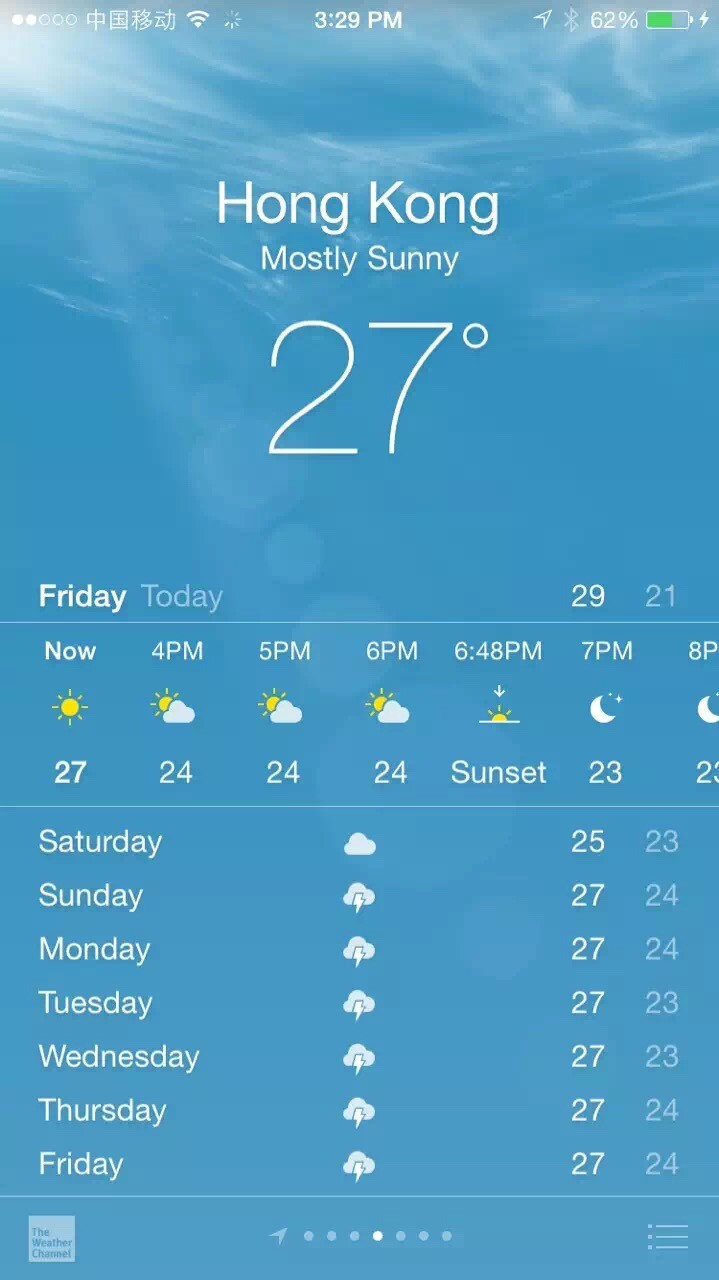Tap the large 27° temperature display
Viewport: 719px width, 1280px height.
[x=376, y=388]
